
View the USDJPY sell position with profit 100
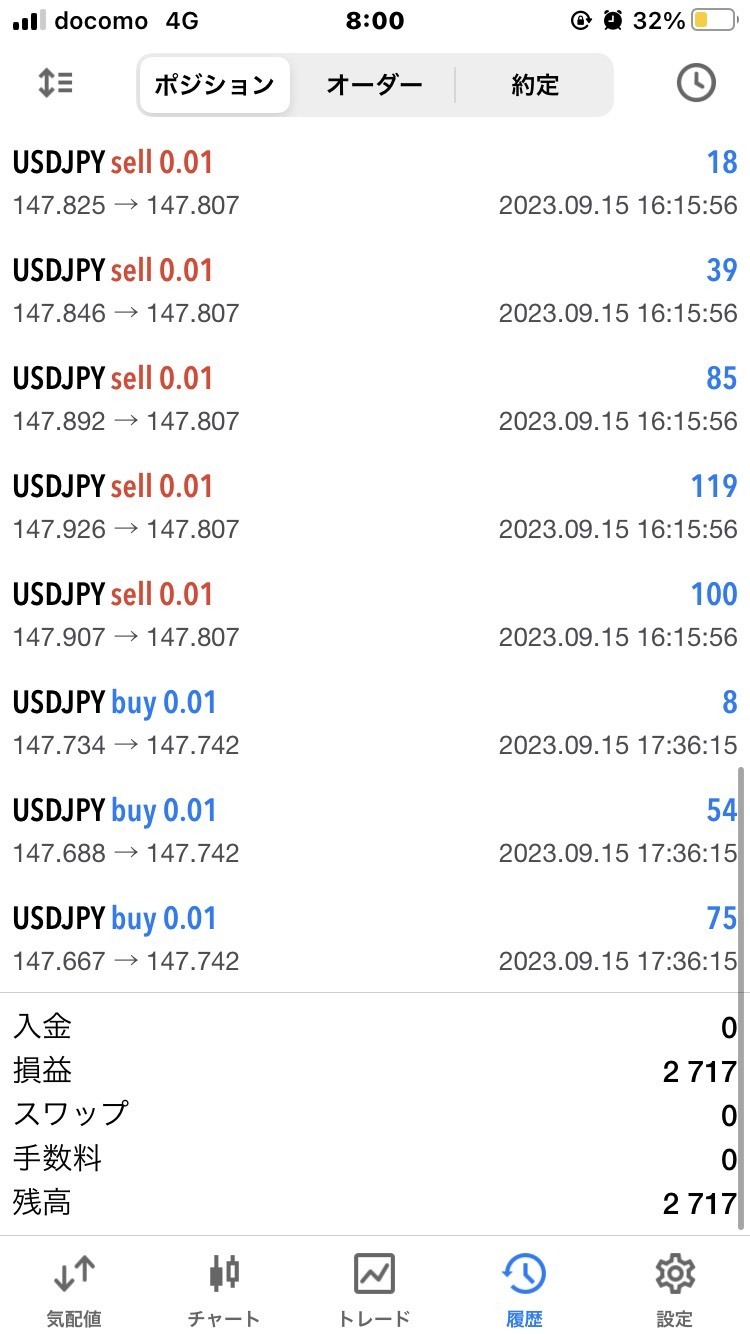pyautogui.click(x=375, y=615)
